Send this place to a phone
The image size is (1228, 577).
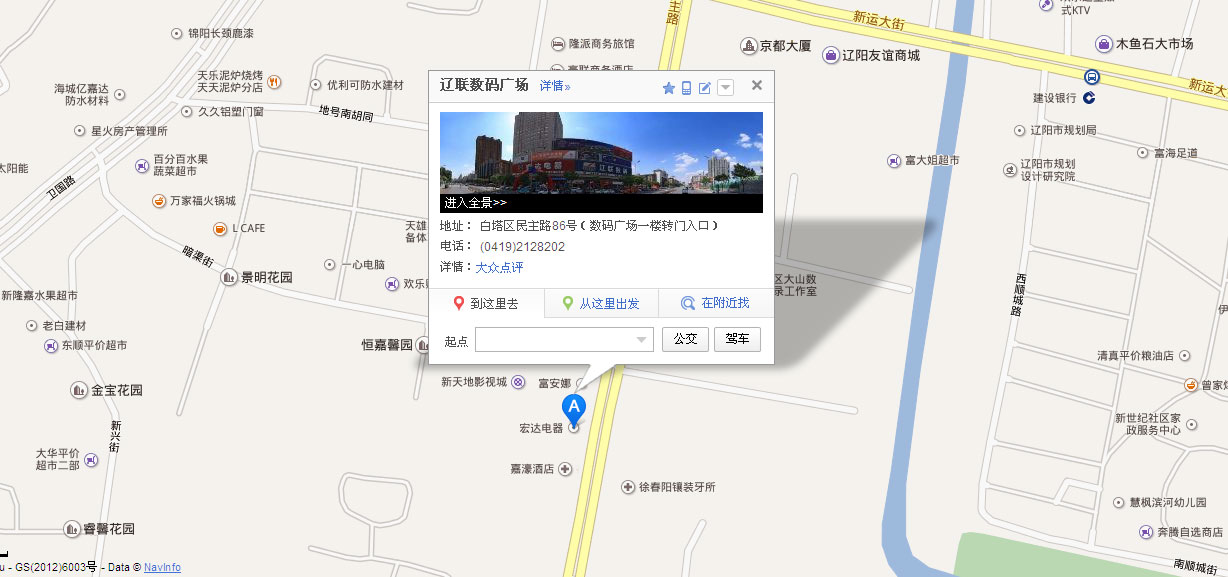tap(686, 88)
